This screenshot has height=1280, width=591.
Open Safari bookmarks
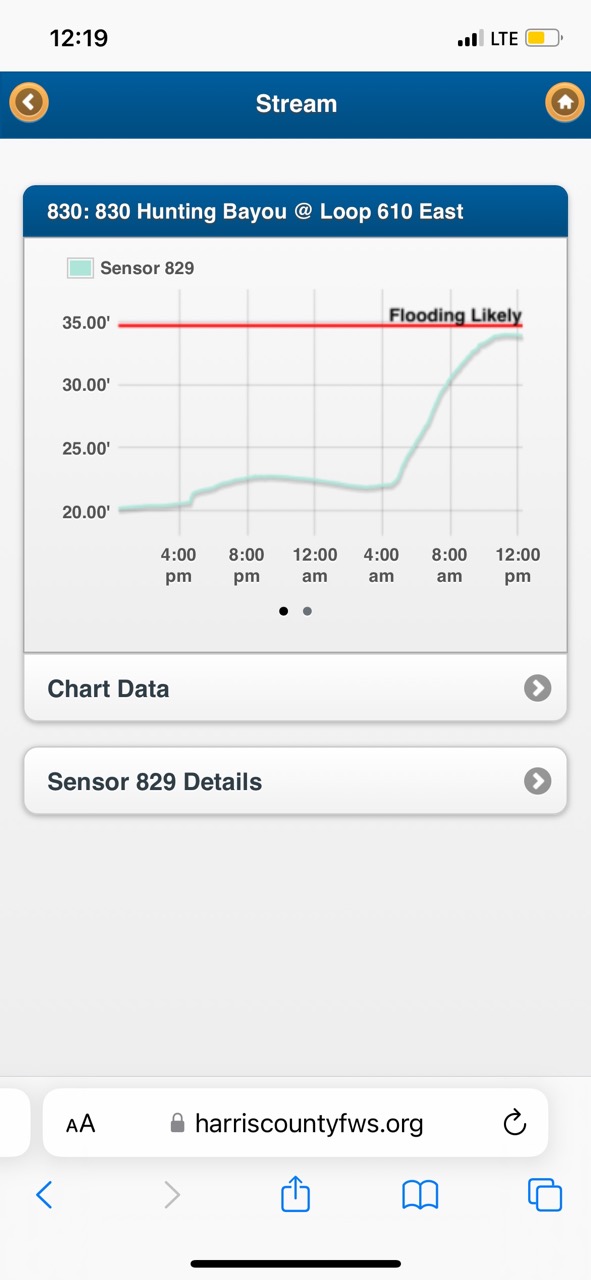click(x=420, y=1194)
